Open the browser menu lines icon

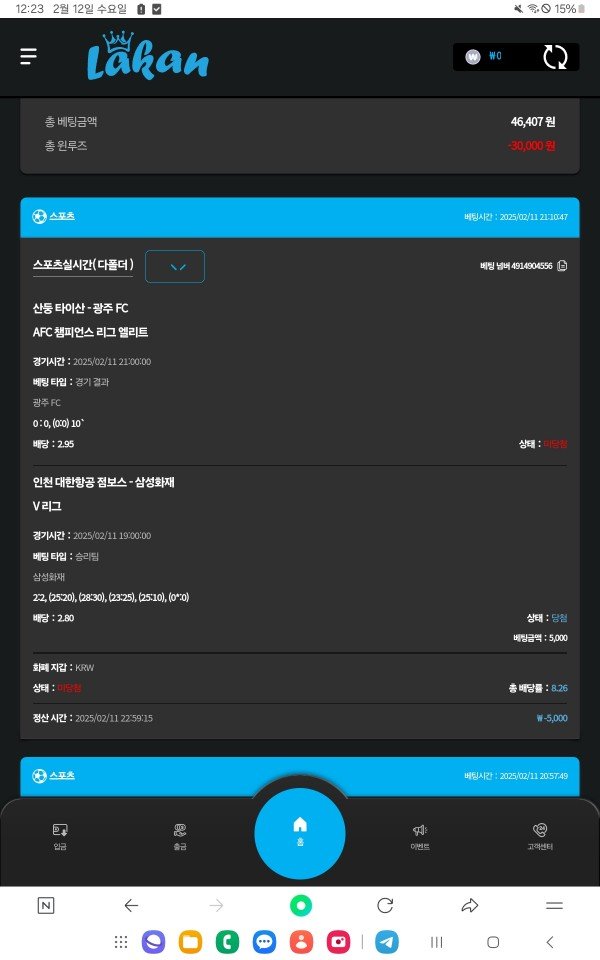554,905
